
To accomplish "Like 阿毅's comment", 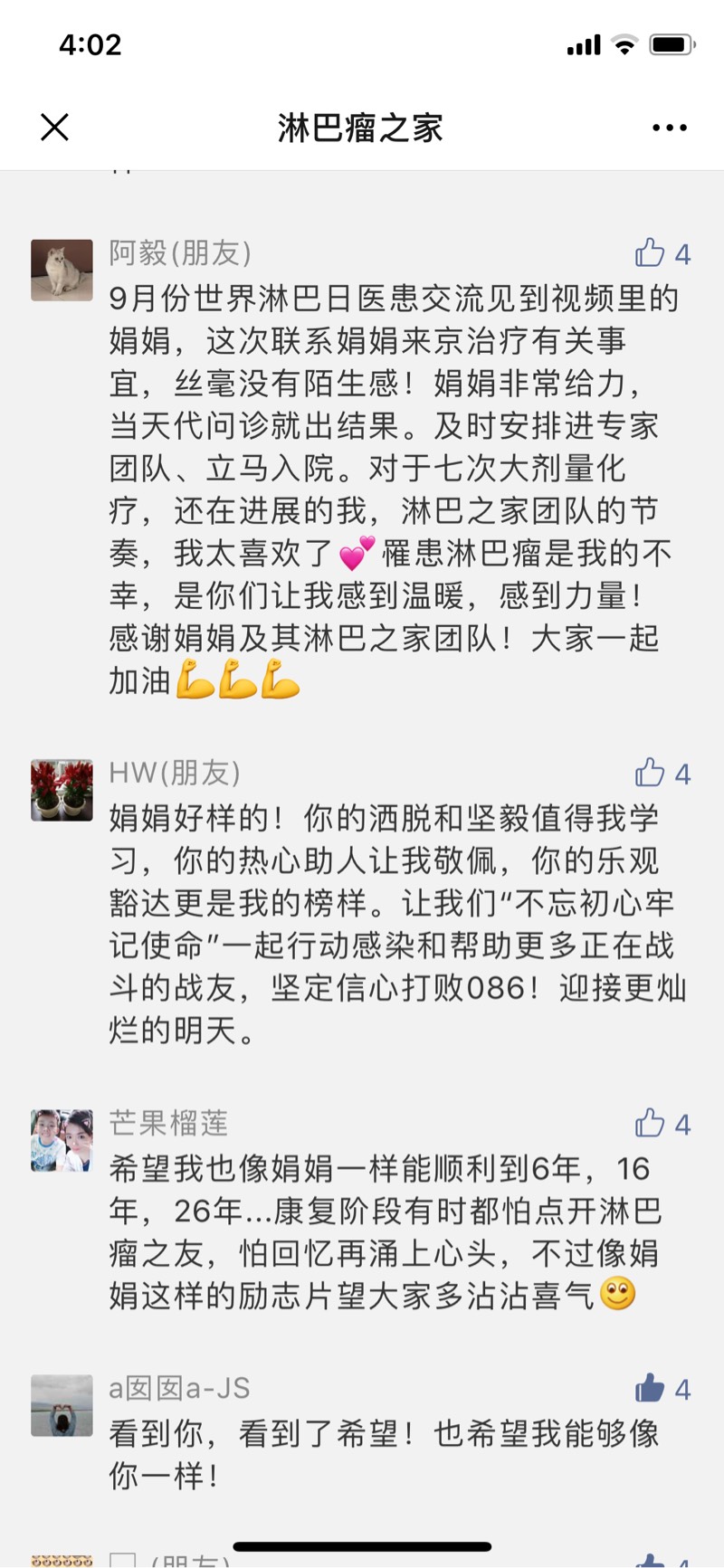I will pos(651,253).
